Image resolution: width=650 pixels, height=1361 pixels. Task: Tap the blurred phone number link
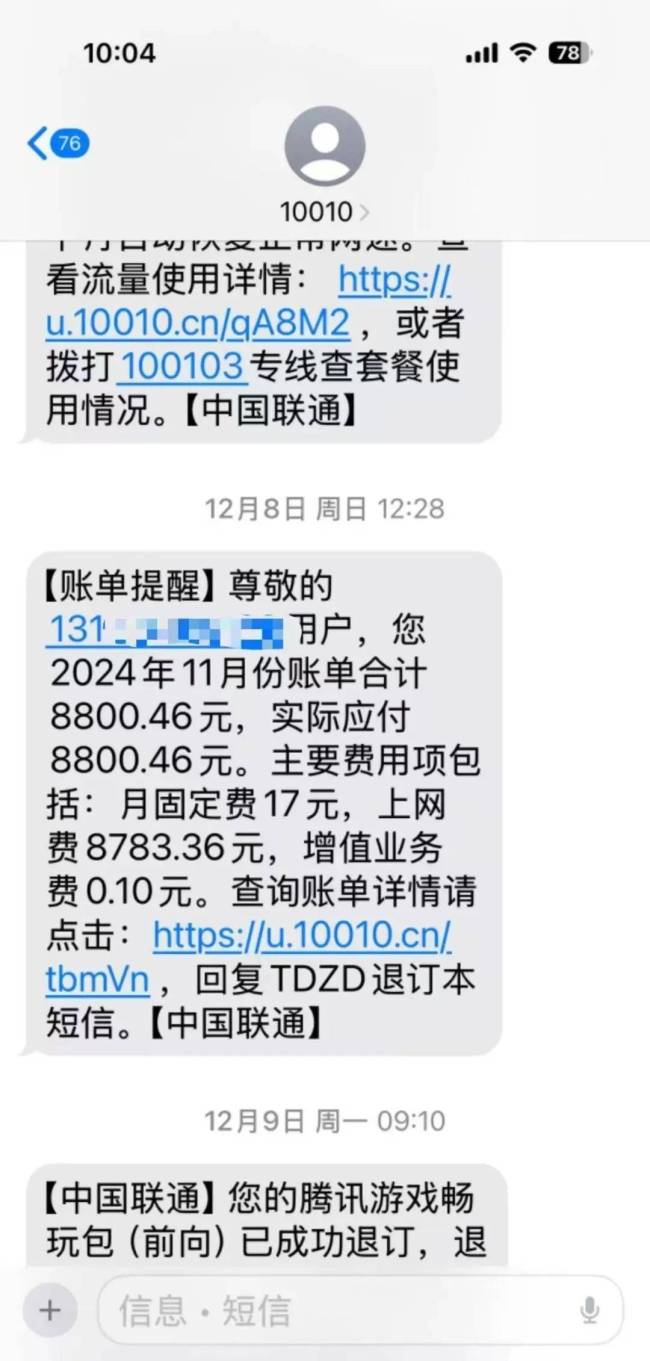166,631
